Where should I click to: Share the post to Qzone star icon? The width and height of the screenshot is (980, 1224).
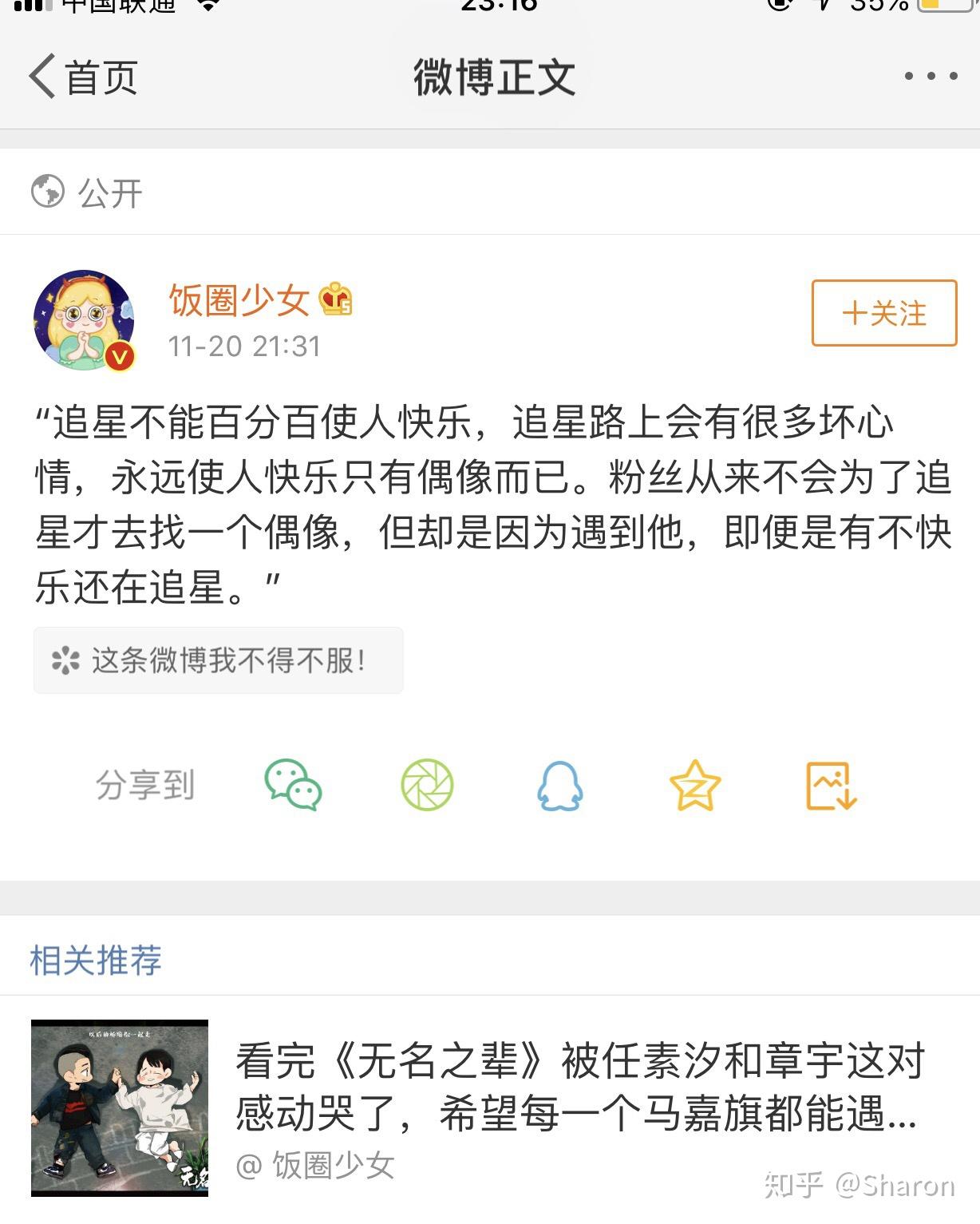tap(694, 785)
